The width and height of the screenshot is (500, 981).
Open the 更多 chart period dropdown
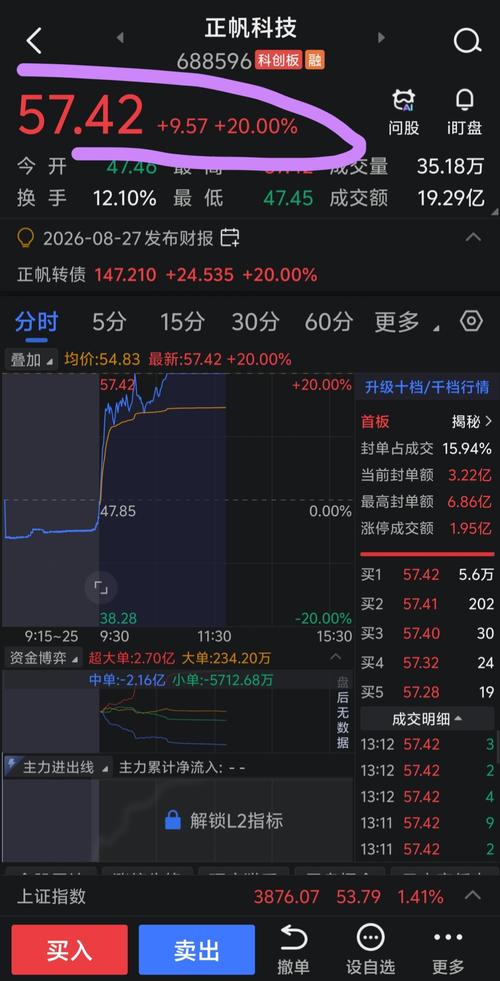[x=406, y=322]
